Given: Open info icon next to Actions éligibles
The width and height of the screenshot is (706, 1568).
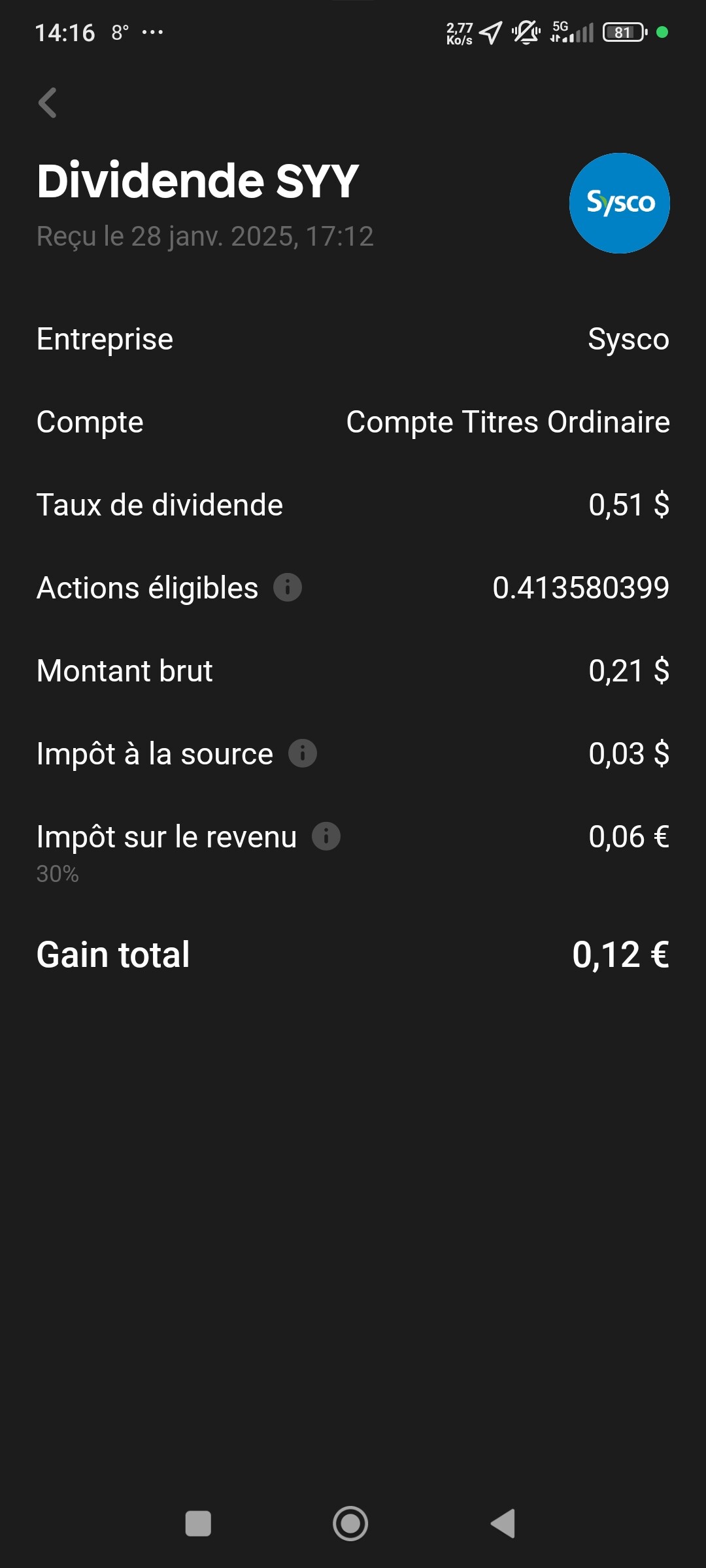Looking at the screenshot, I should [288, 587].
